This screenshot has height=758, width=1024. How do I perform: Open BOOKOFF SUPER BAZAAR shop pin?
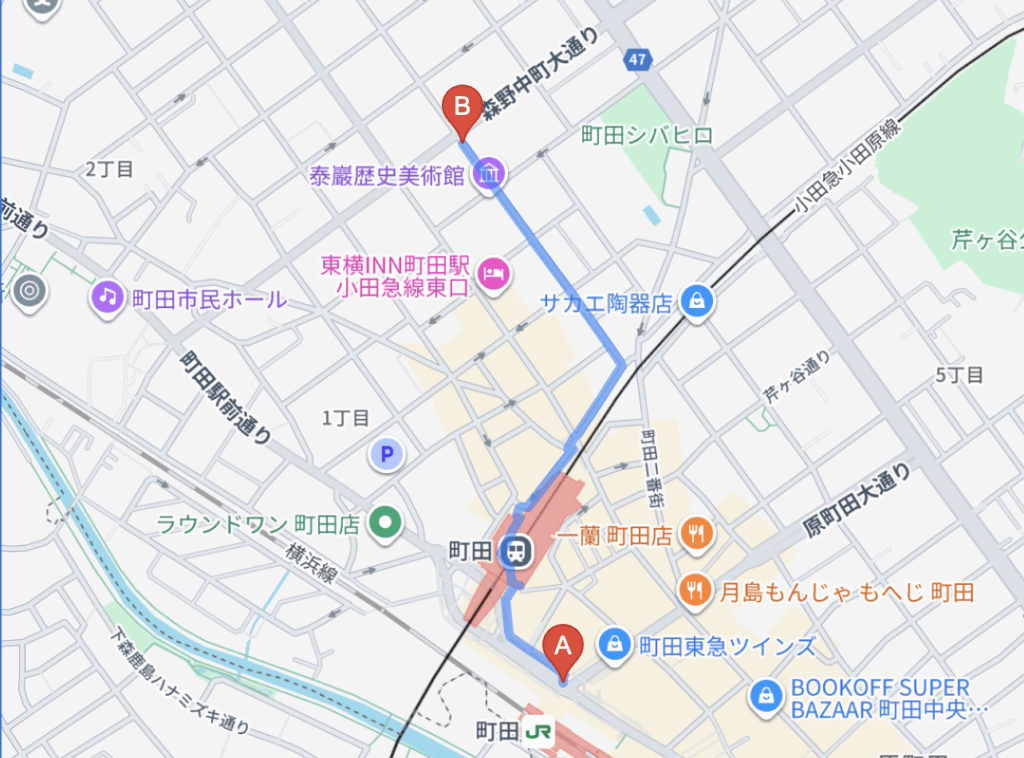point(765,698)
